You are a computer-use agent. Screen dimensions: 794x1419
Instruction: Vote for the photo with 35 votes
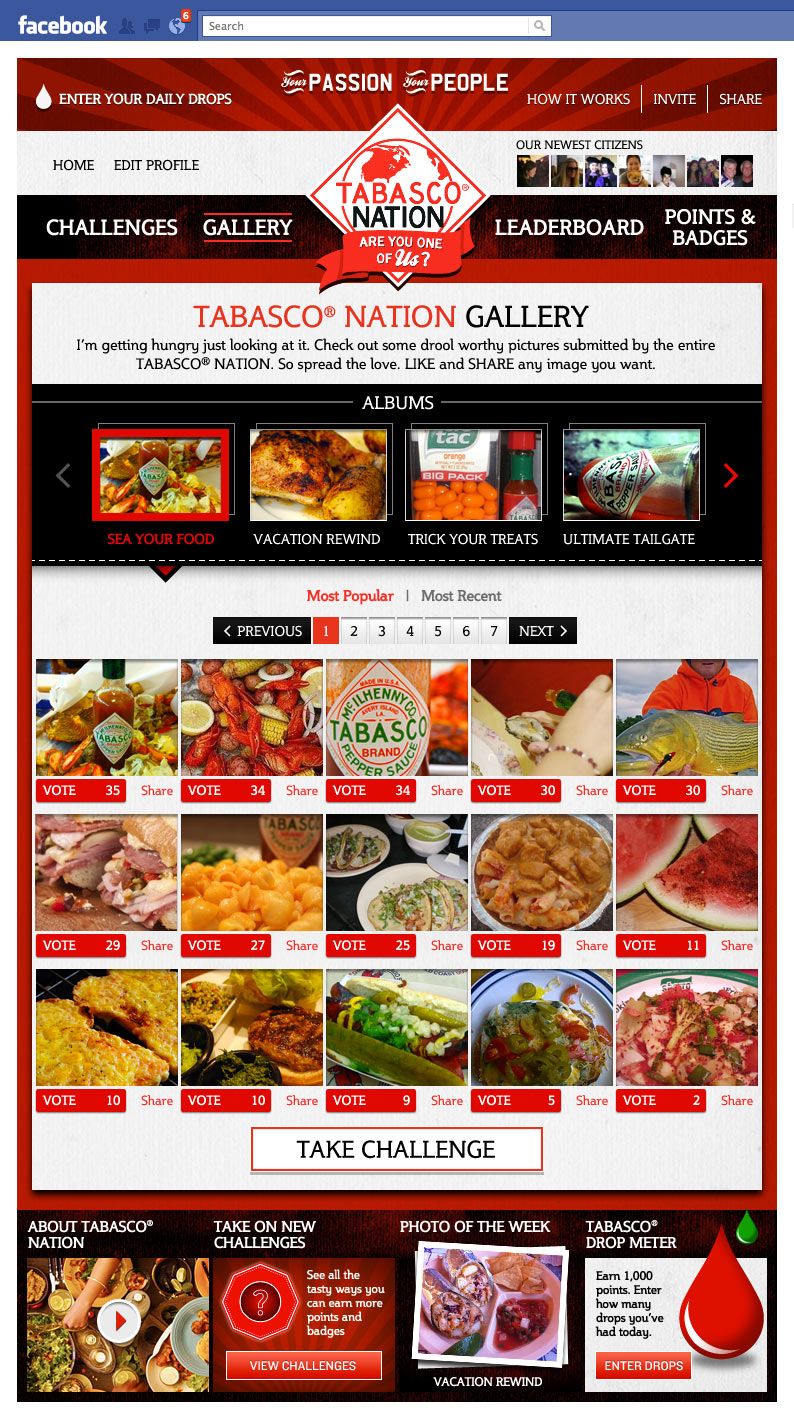80,791
